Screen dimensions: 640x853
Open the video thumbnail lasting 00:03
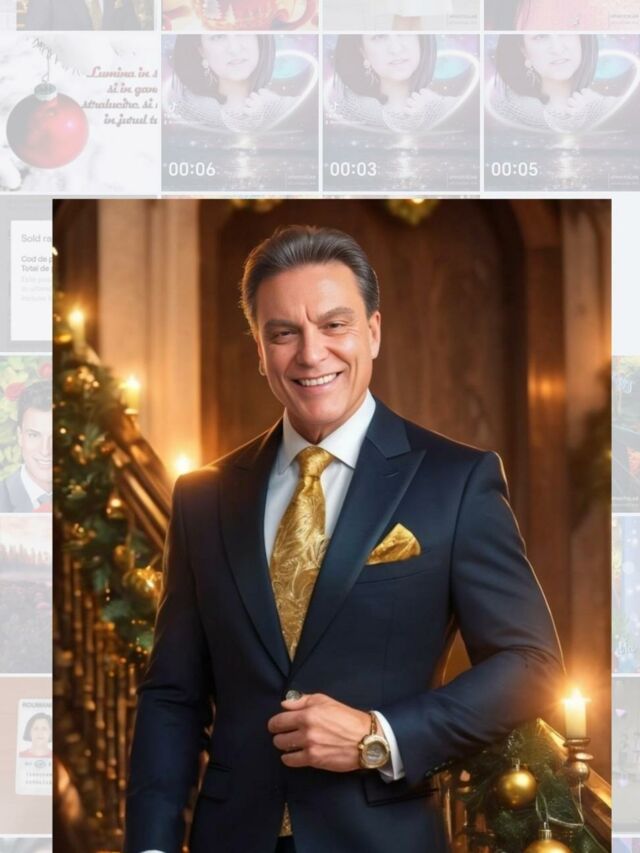tap(400, 110)
